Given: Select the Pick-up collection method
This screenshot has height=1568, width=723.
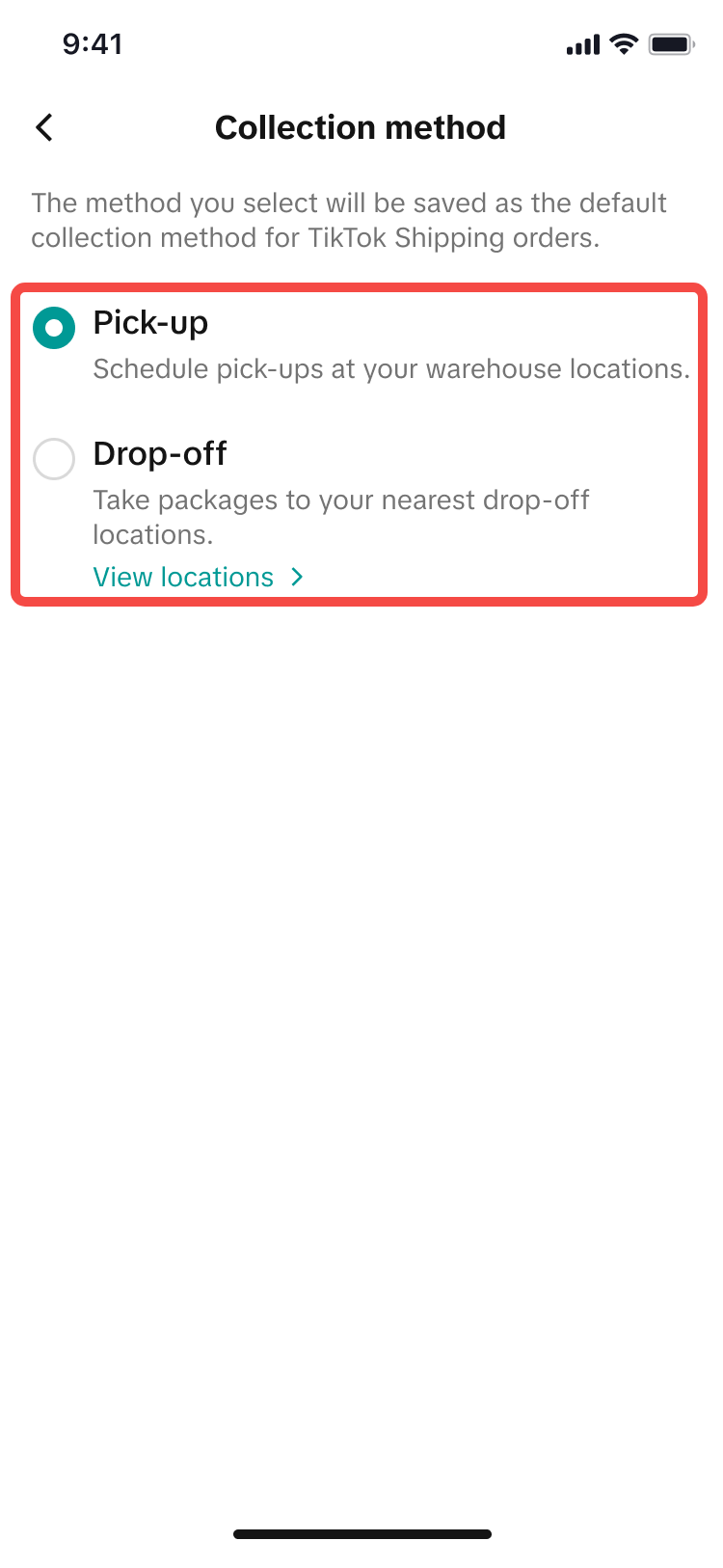Looking at the screenshot, I should [x=54, y=328].
